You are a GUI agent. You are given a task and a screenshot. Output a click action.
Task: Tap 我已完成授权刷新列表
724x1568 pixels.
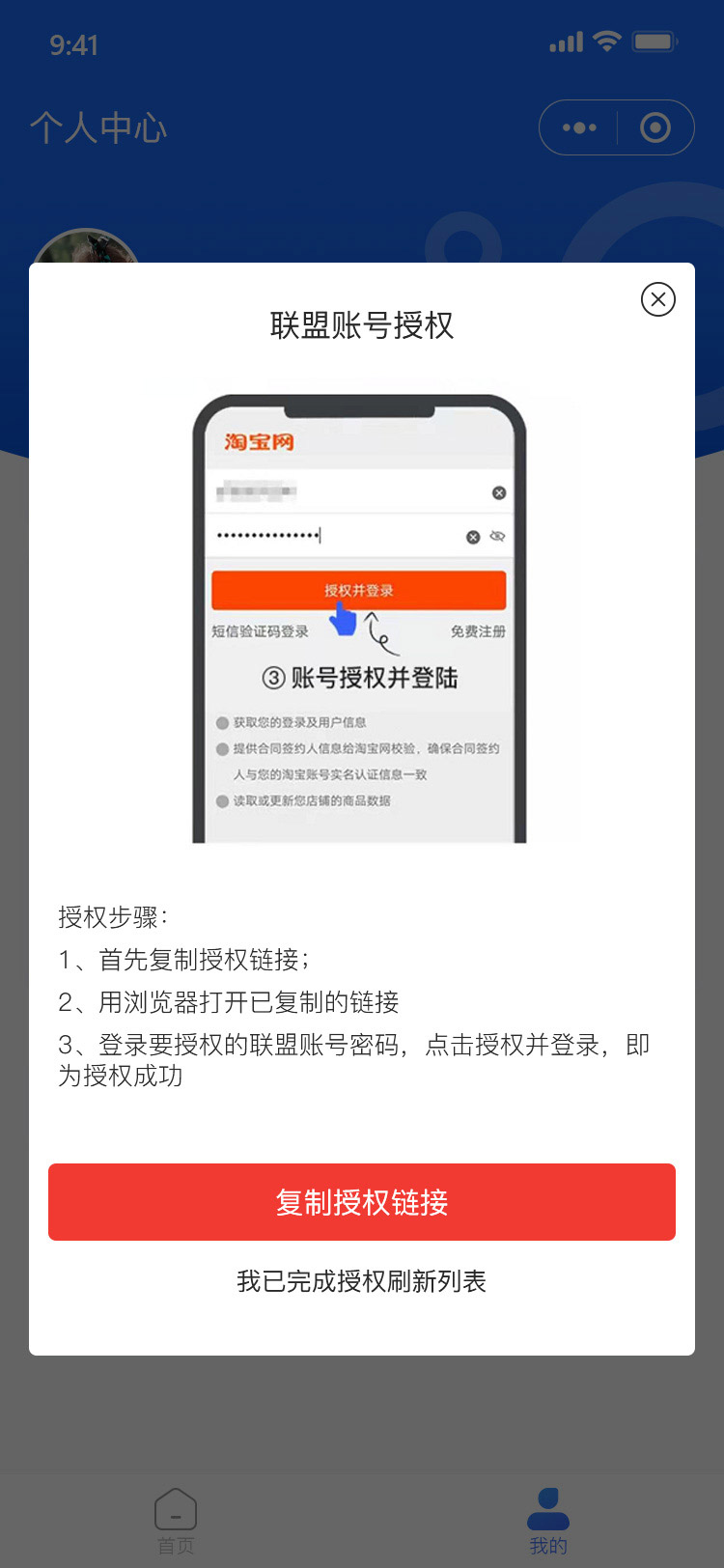(362, 1281)
